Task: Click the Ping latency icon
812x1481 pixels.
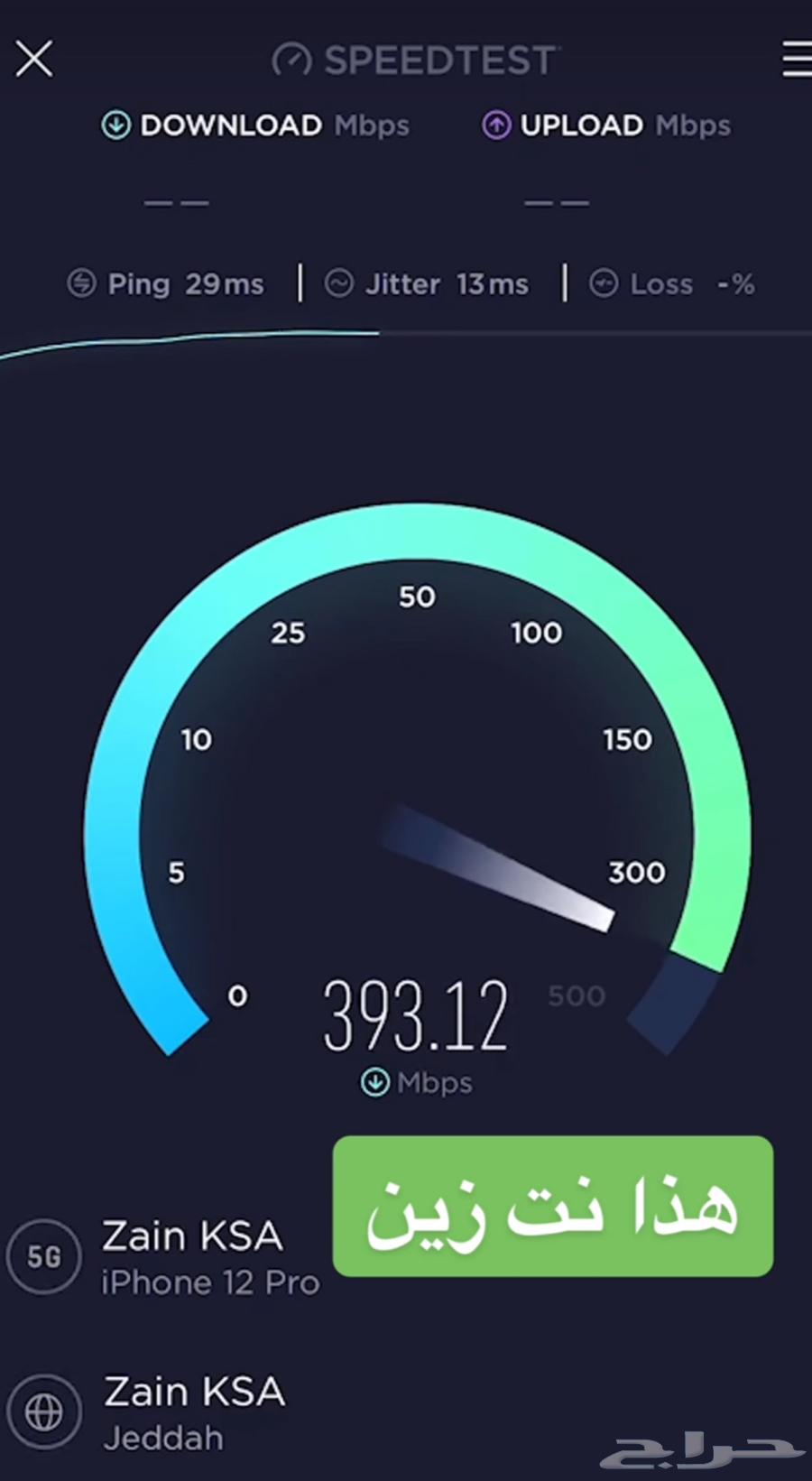Action: tap(81, 283)
